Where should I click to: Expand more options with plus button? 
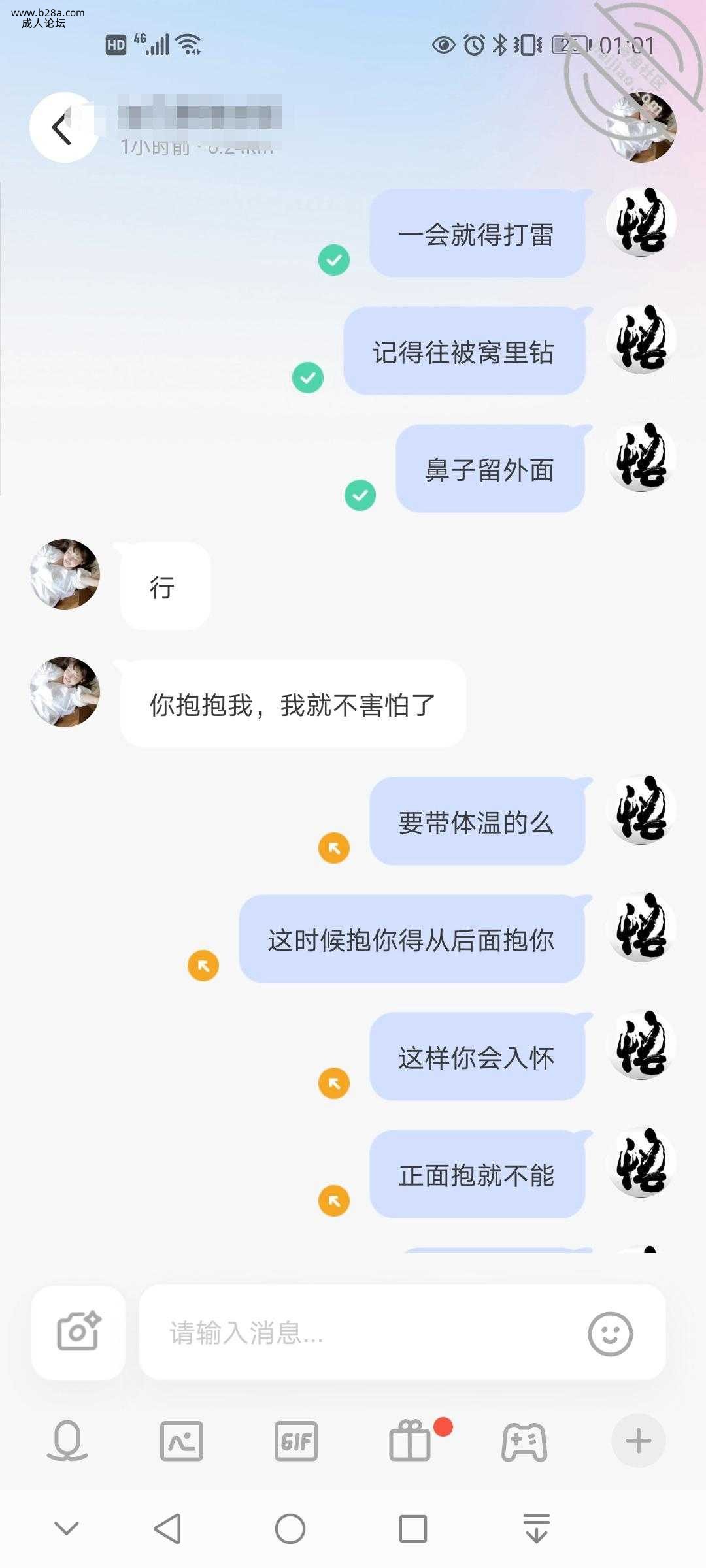pos(638,1441)
